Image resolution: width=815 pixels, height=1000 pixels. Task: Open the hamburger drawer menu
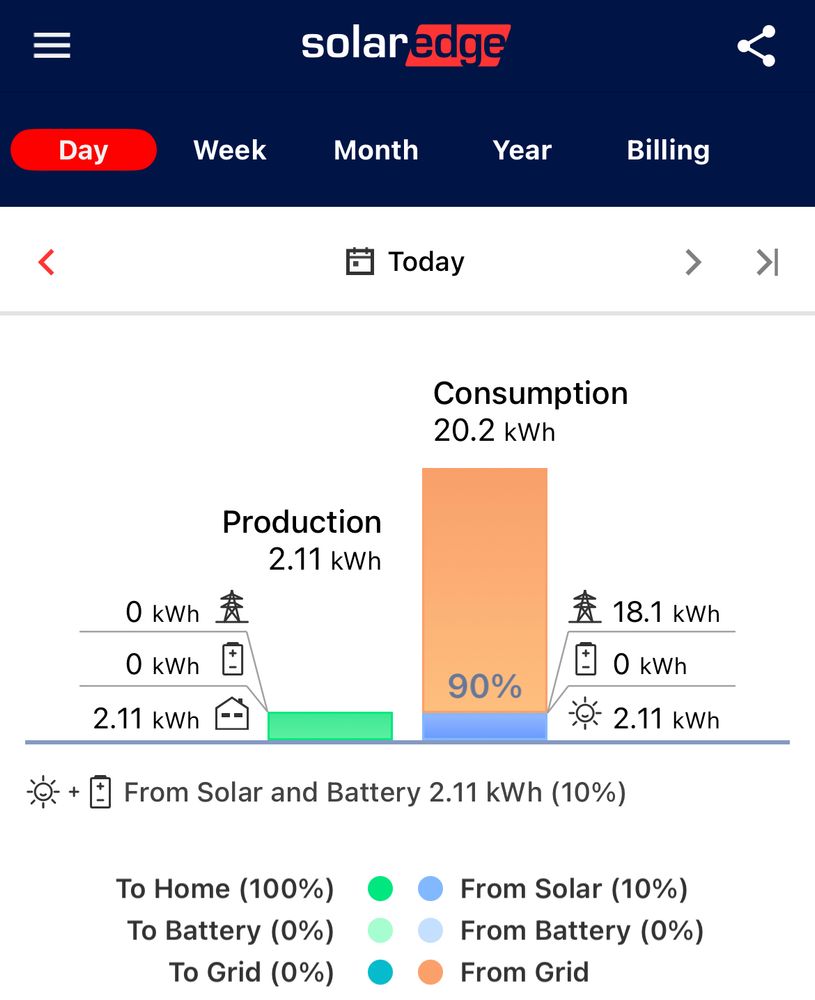tap(52, 46)
